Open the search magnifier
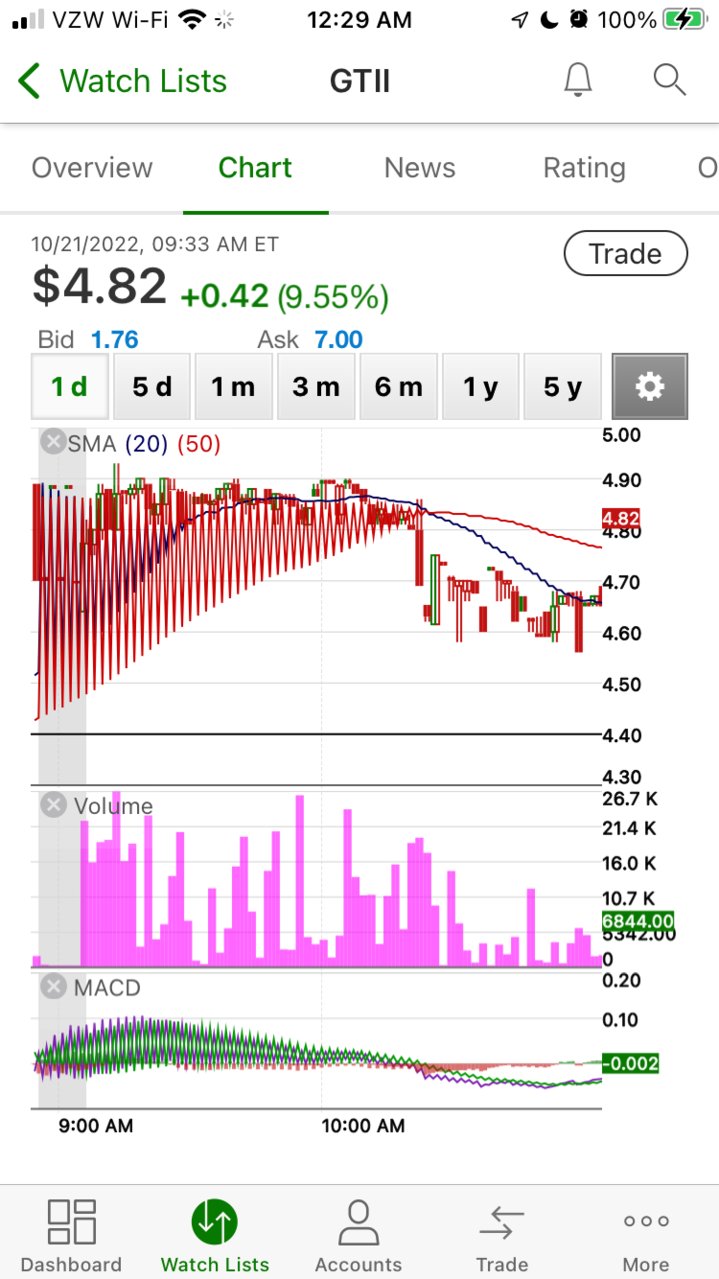The height and width of the screenshot is (1279, 719). tap(669, 80)
